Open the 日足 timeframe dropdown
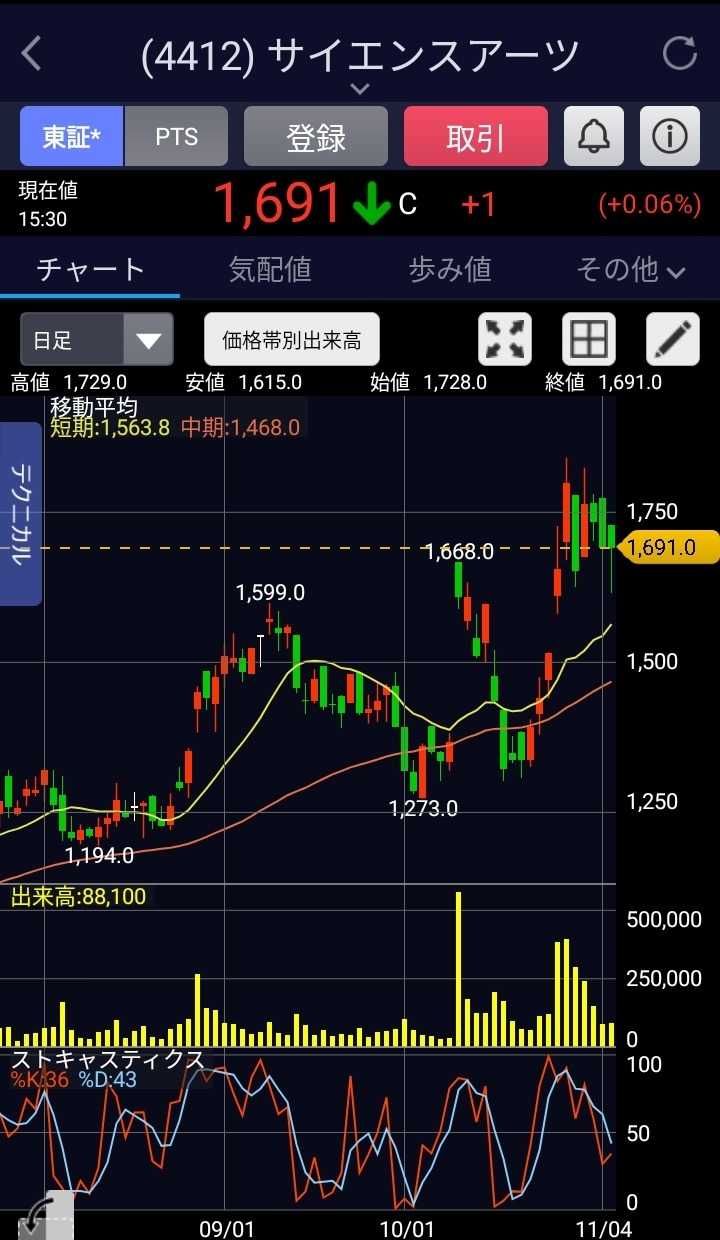Image resolution: width=720 pixels, height=1240 pixels. click(97, 340)
